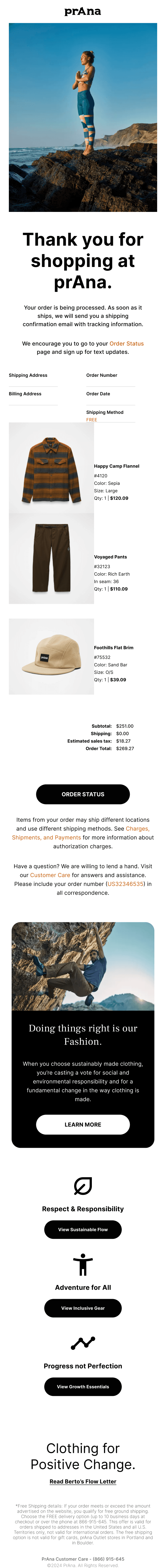Viewport: 166px width, 1568px height.
Task: Open the Happy Camp Flannel product image
Action: [51, 468]
